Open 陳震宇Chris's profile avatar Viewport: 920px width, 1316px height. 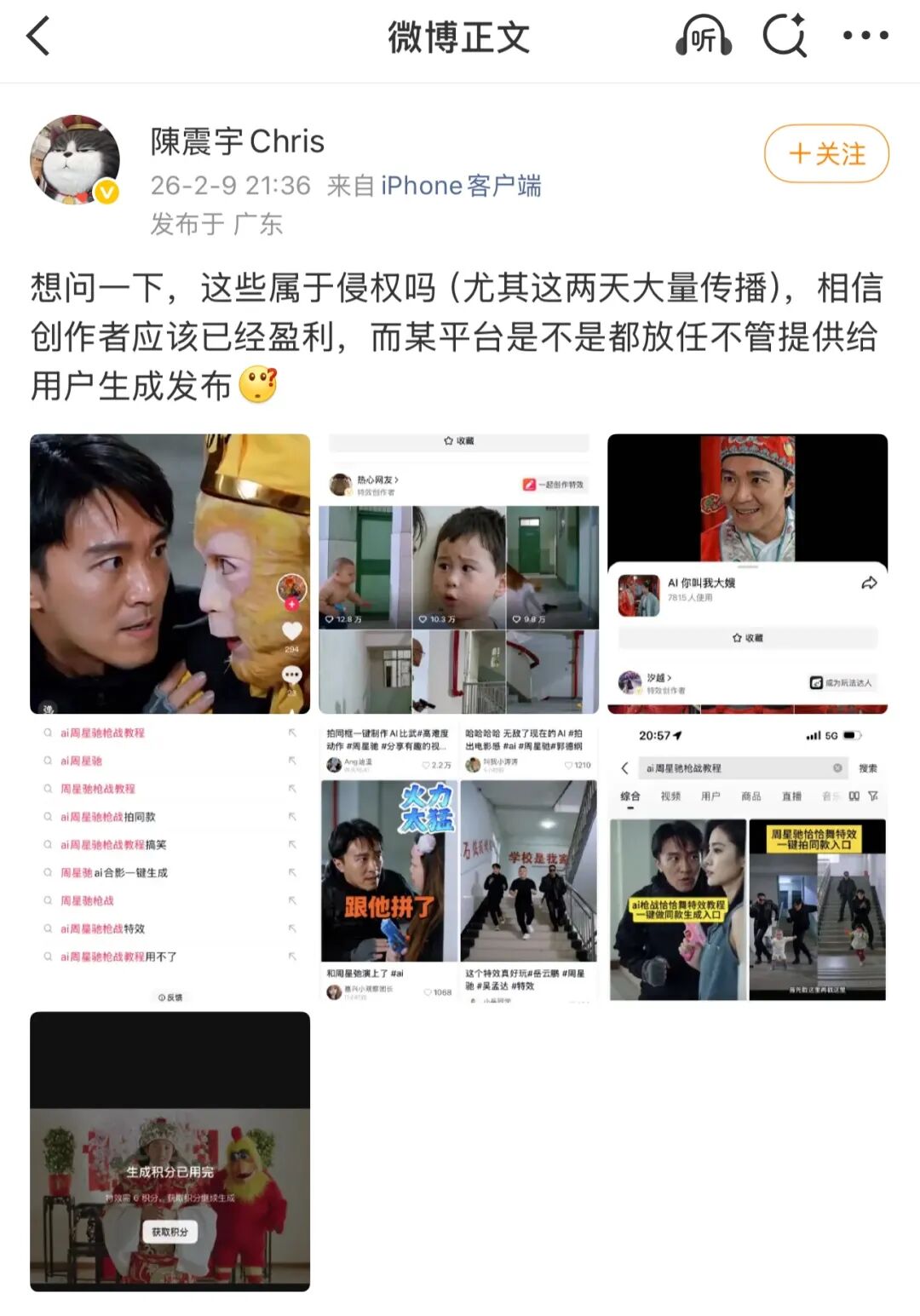click(75, 160)
